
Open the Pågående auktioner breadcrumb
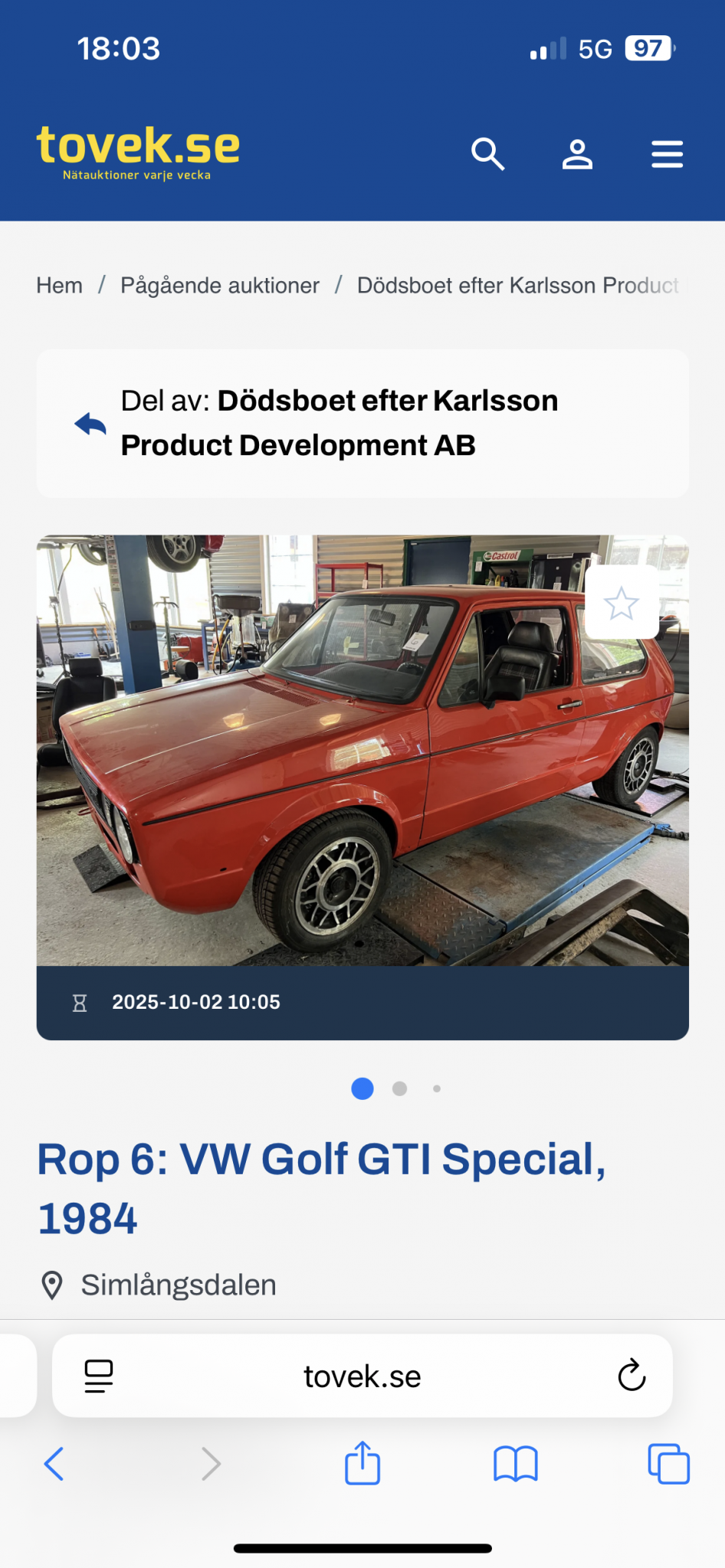220,286
